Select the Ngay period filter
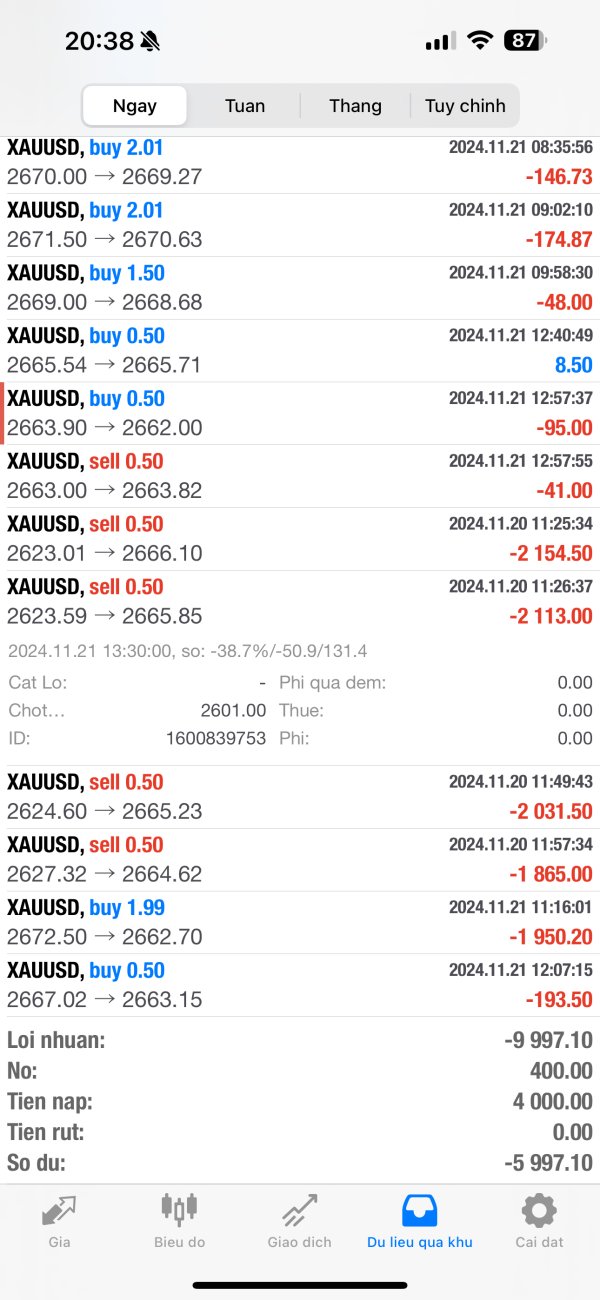600x1300 pixels. coord(135,106)
